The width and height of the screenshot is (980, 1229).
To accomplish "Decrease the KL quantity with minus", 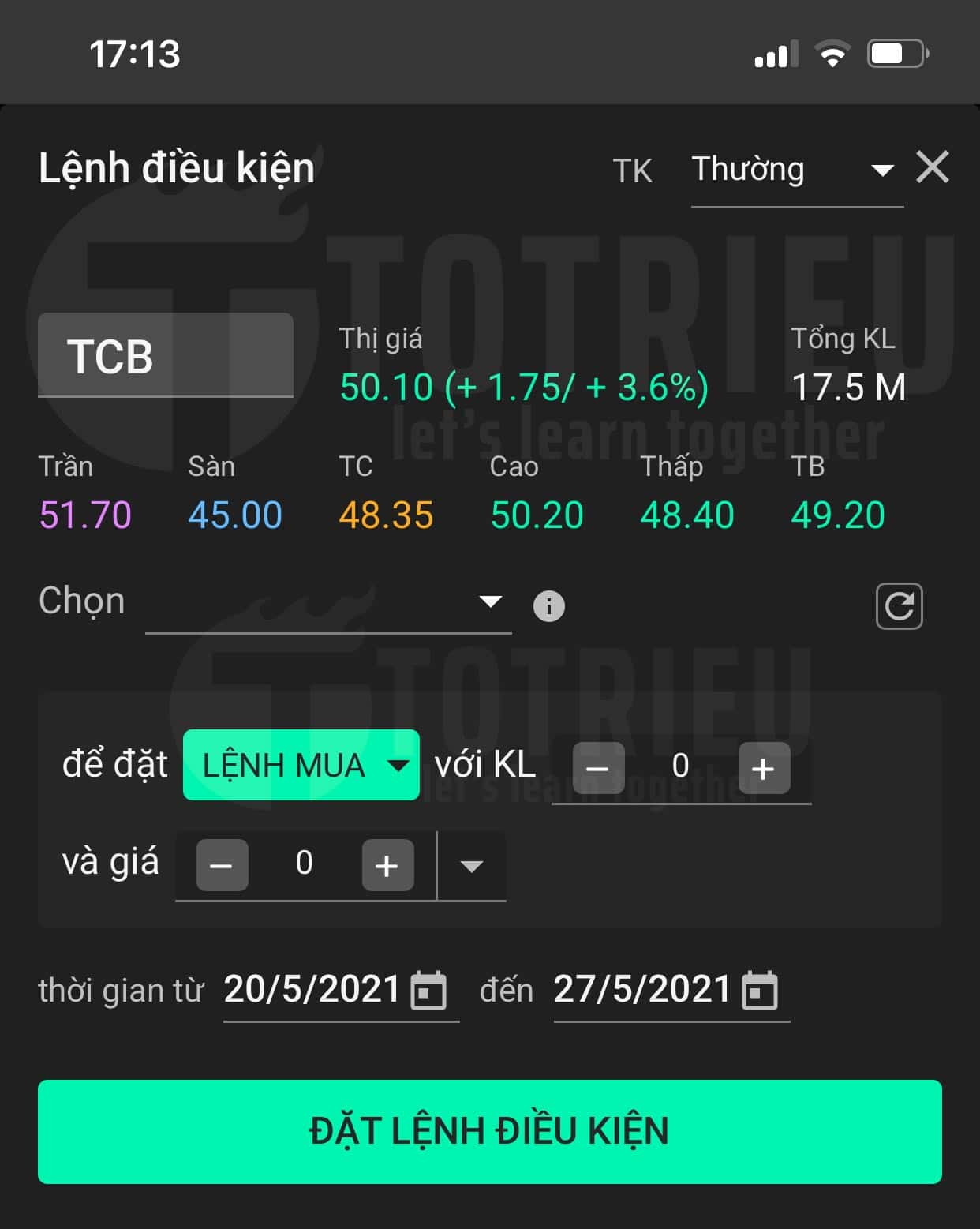I will [x=598, y=768].
